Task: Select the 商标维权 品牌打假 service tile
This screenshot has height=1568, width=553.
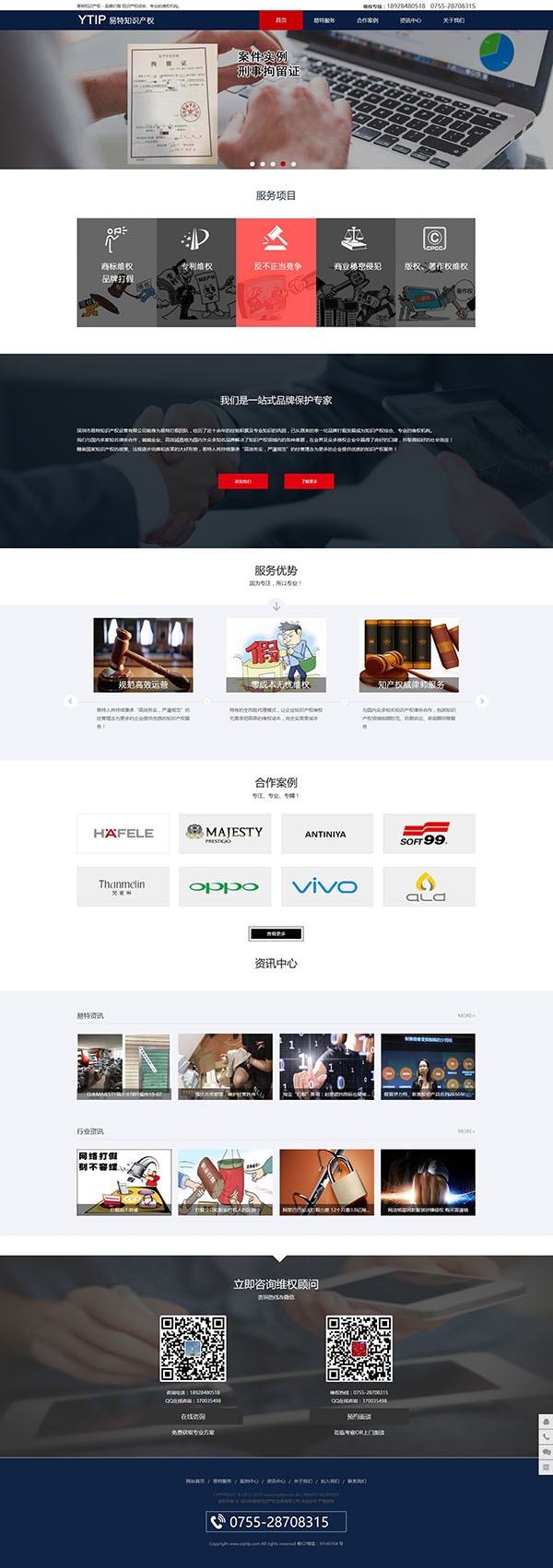Action: [117, 272]
